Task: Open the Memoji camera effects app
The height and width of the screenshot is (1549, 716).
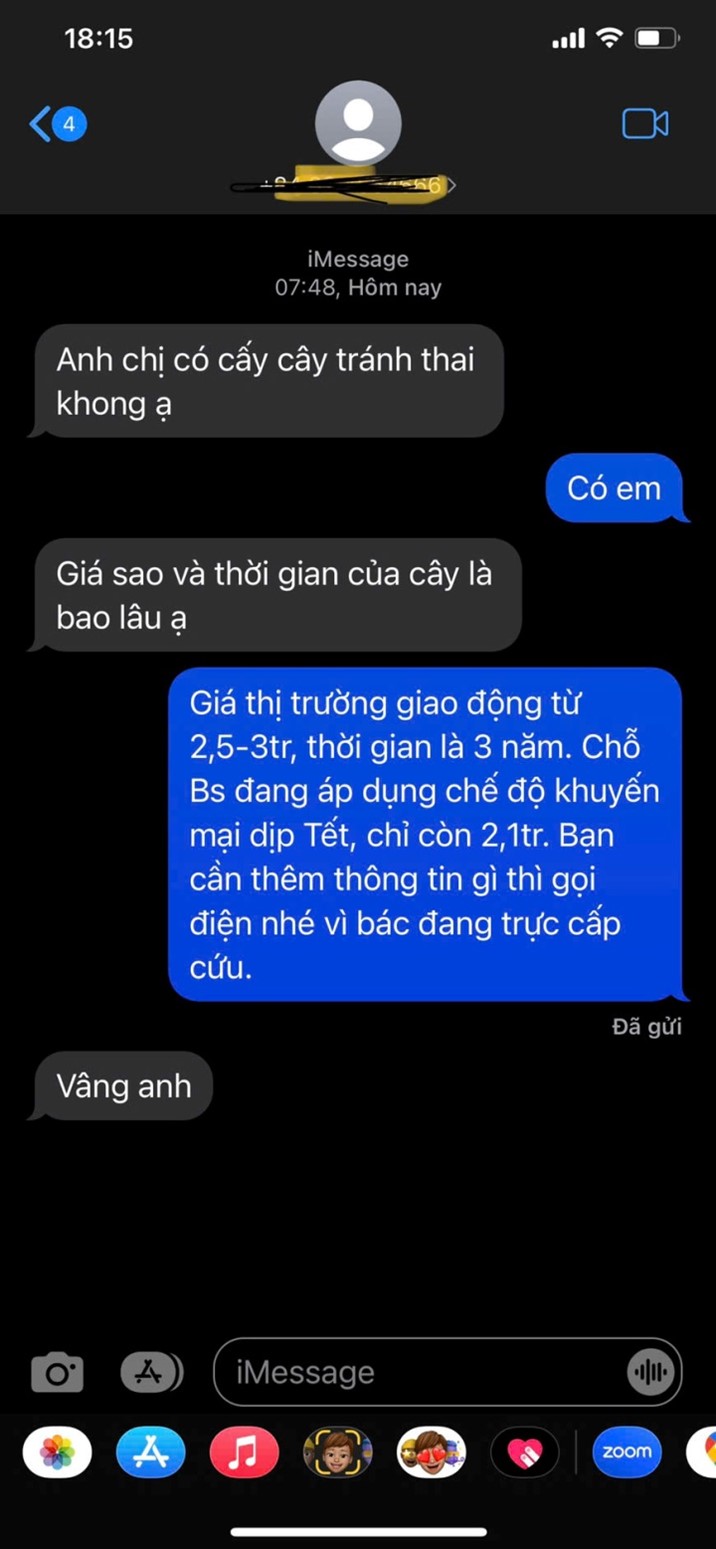Action: tap(338, 1452)
